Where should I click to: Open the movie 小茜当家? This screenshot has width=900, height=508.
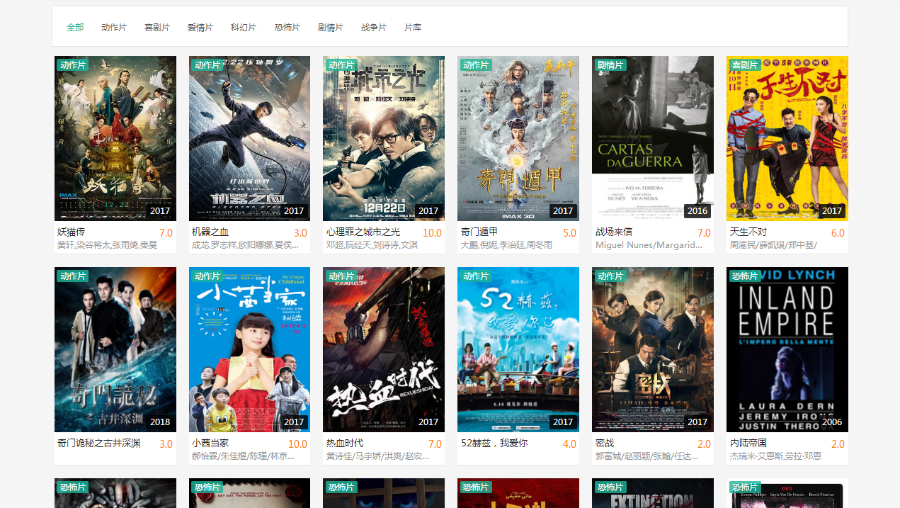249,349
